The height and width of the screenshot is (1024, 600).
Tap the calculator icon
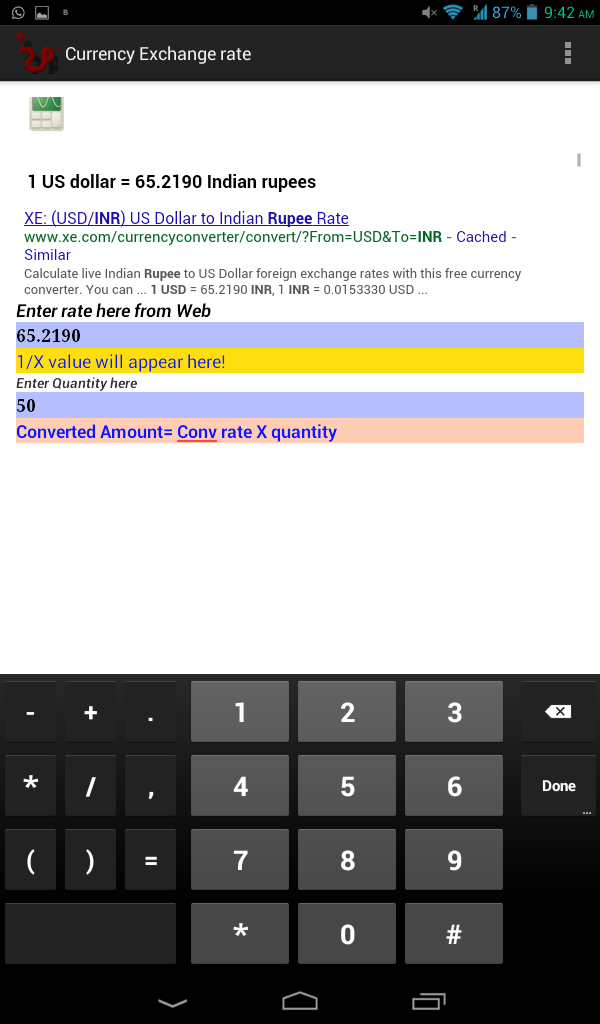coord(46,114)
